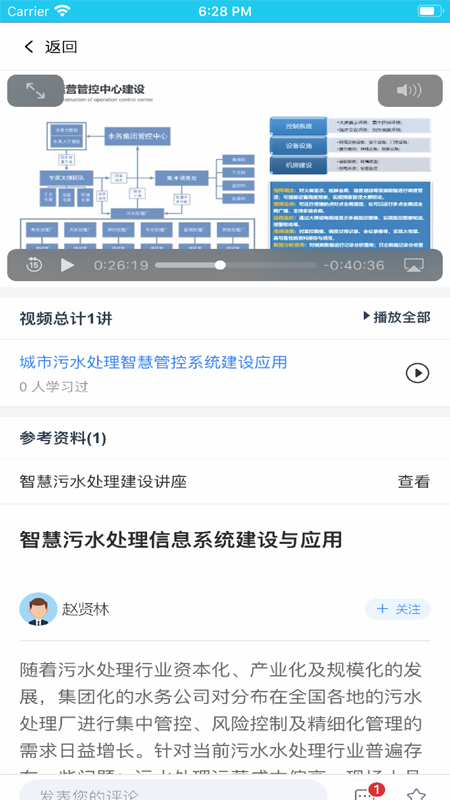This screenshot has height=800, width=450.
Task: Rewind the video 15 seconds
Action: [x=34, y=265]
